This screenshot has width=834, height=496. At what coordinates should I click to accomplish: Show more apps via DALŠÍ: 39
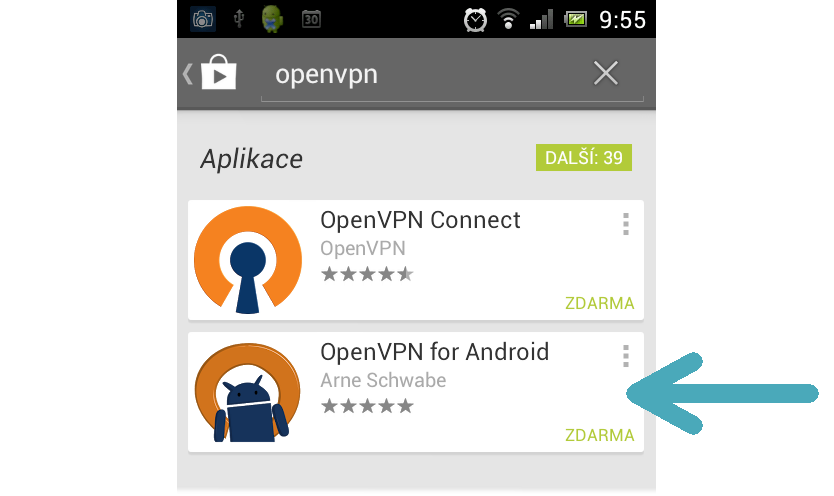click(583, 158)
